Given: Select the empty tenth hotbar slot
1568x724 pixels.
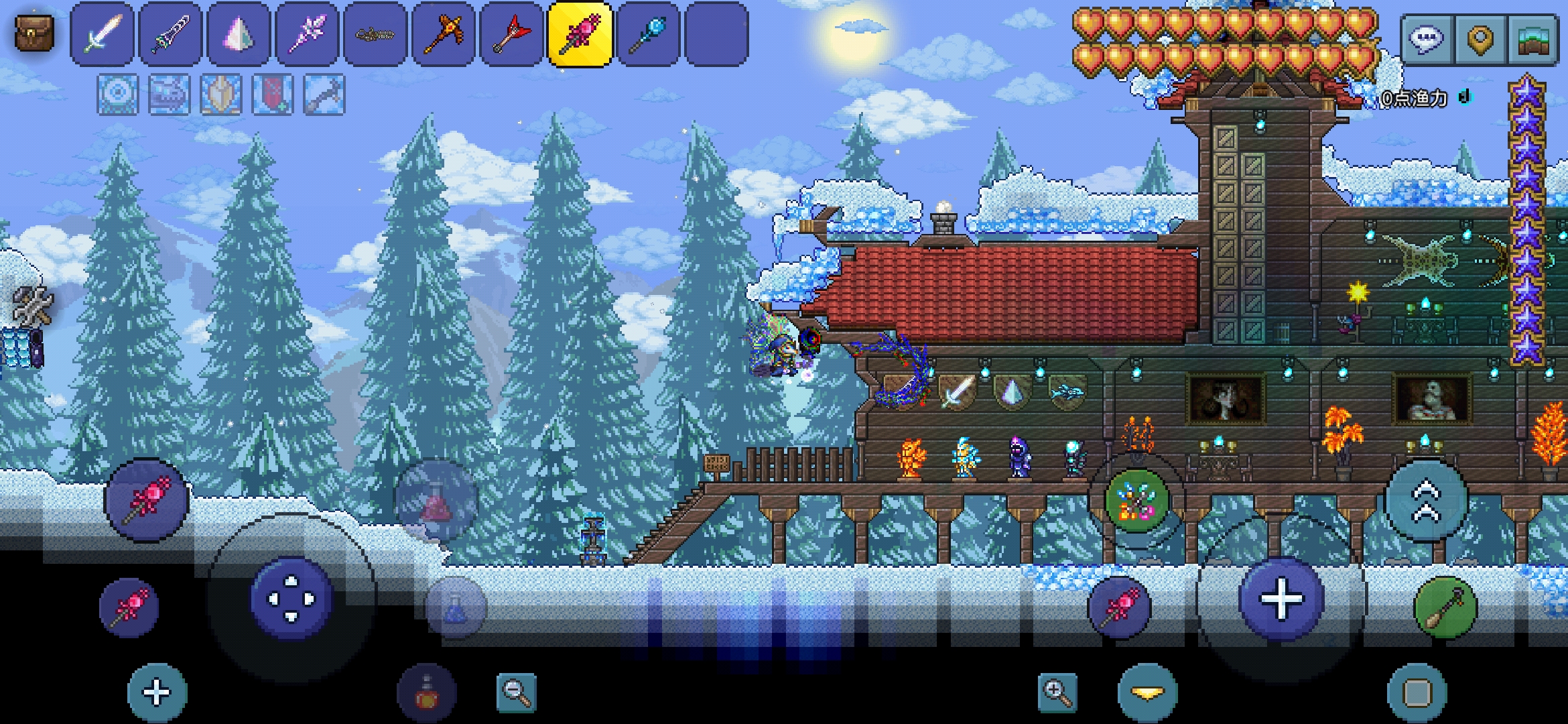Looking at the screenshot, I should (x=716, y=34).
